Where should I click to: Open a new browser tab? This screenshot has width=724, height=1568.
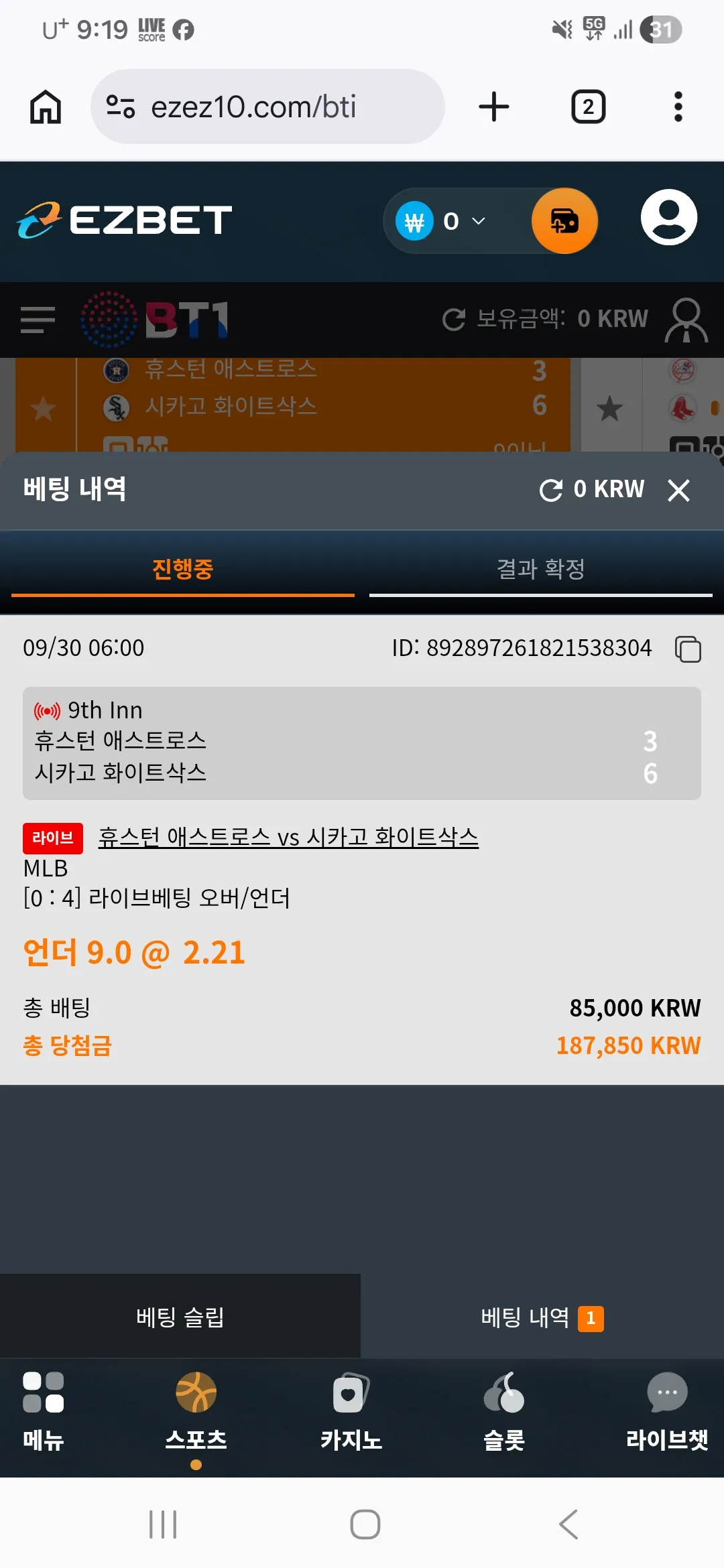coord(494,107)
